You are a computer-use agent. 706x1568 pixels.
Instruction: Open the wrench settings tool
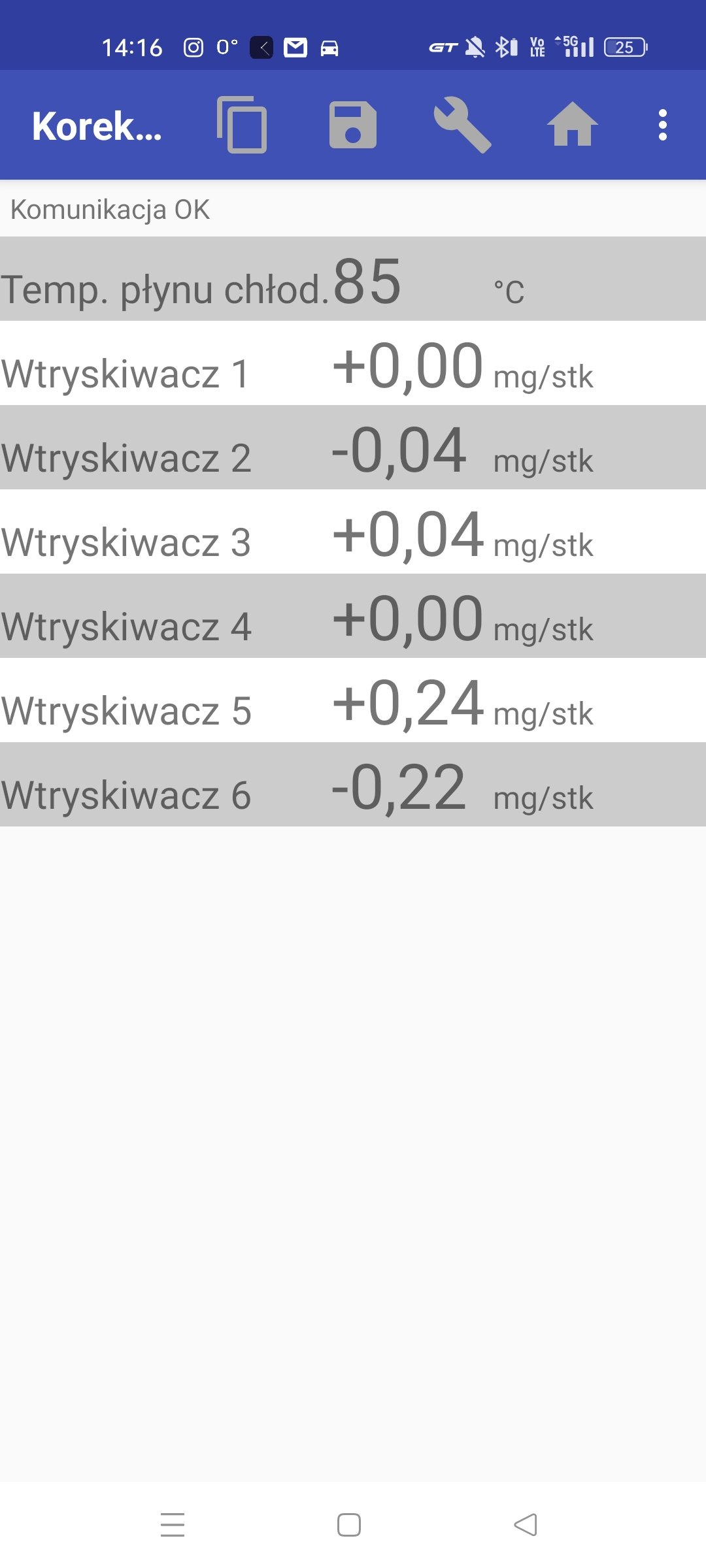tap(462, 125)
